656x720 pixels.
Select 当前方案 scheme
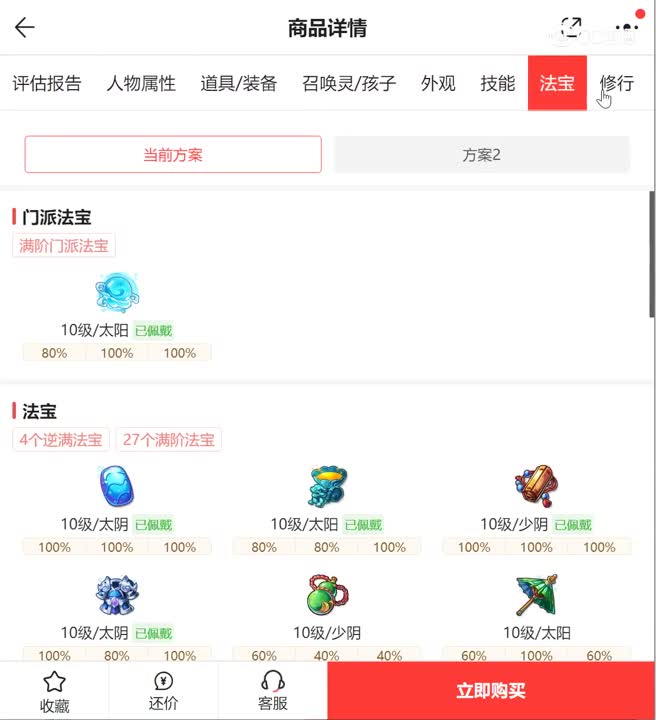pyautogui.click(x=173, y=155)
